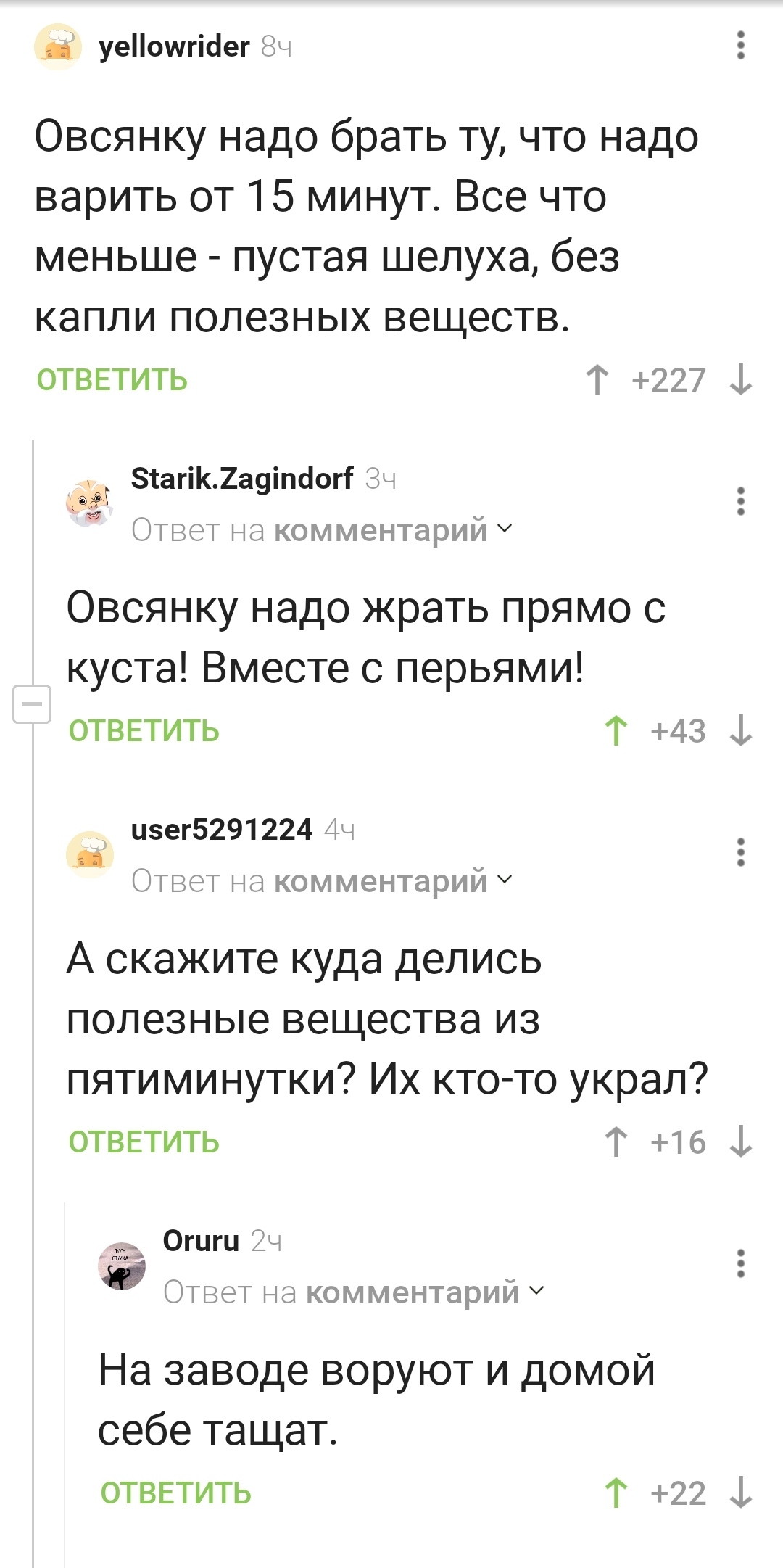Collapse the comment thread with minus button
Image resolution: width=783 pixels, height=1568 pixels.
click(32, 704)
